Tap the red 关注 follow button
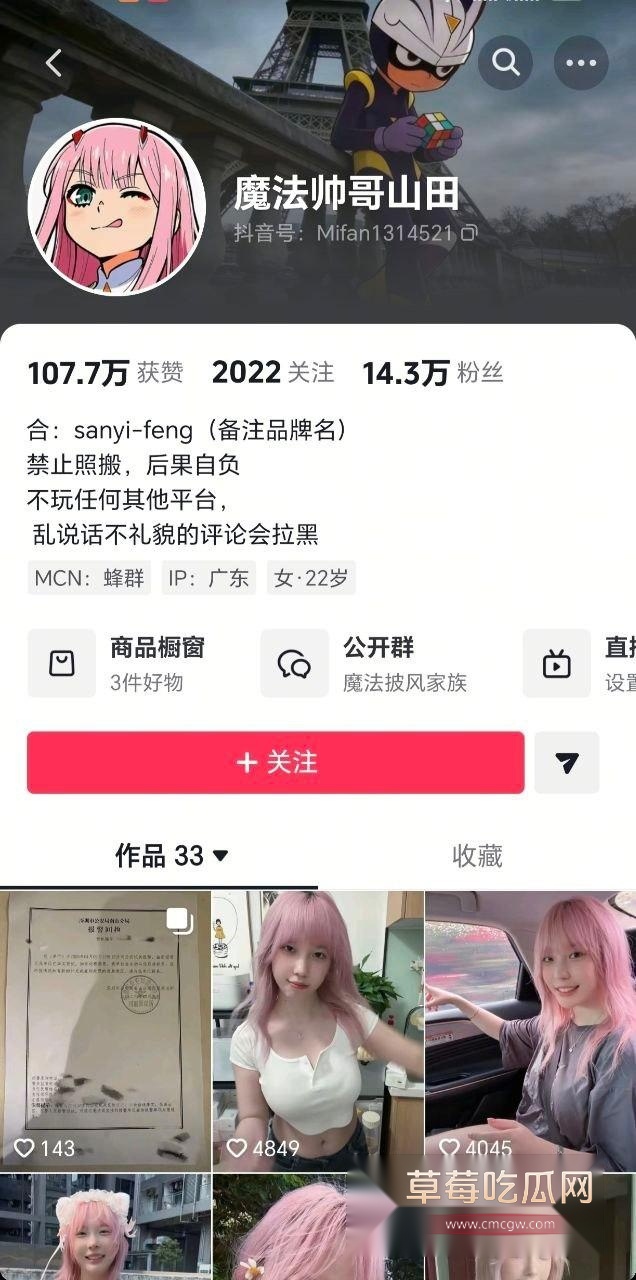This screenshot has height=1280, width=636. click(276, 763)
